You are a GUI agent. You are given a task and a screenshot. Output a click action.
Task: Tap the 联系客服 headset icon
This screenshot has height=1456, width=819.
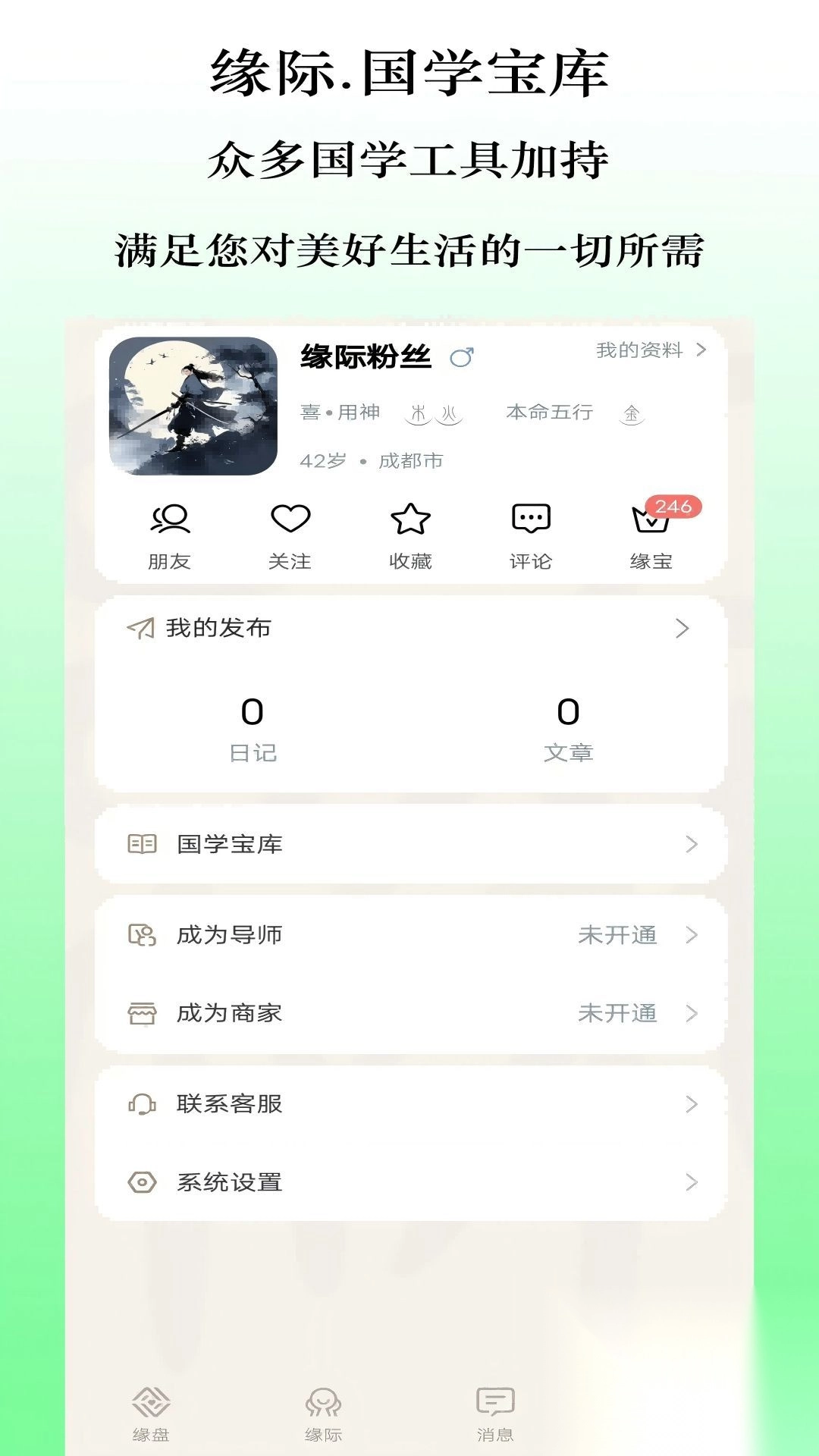click(141, 1104)
